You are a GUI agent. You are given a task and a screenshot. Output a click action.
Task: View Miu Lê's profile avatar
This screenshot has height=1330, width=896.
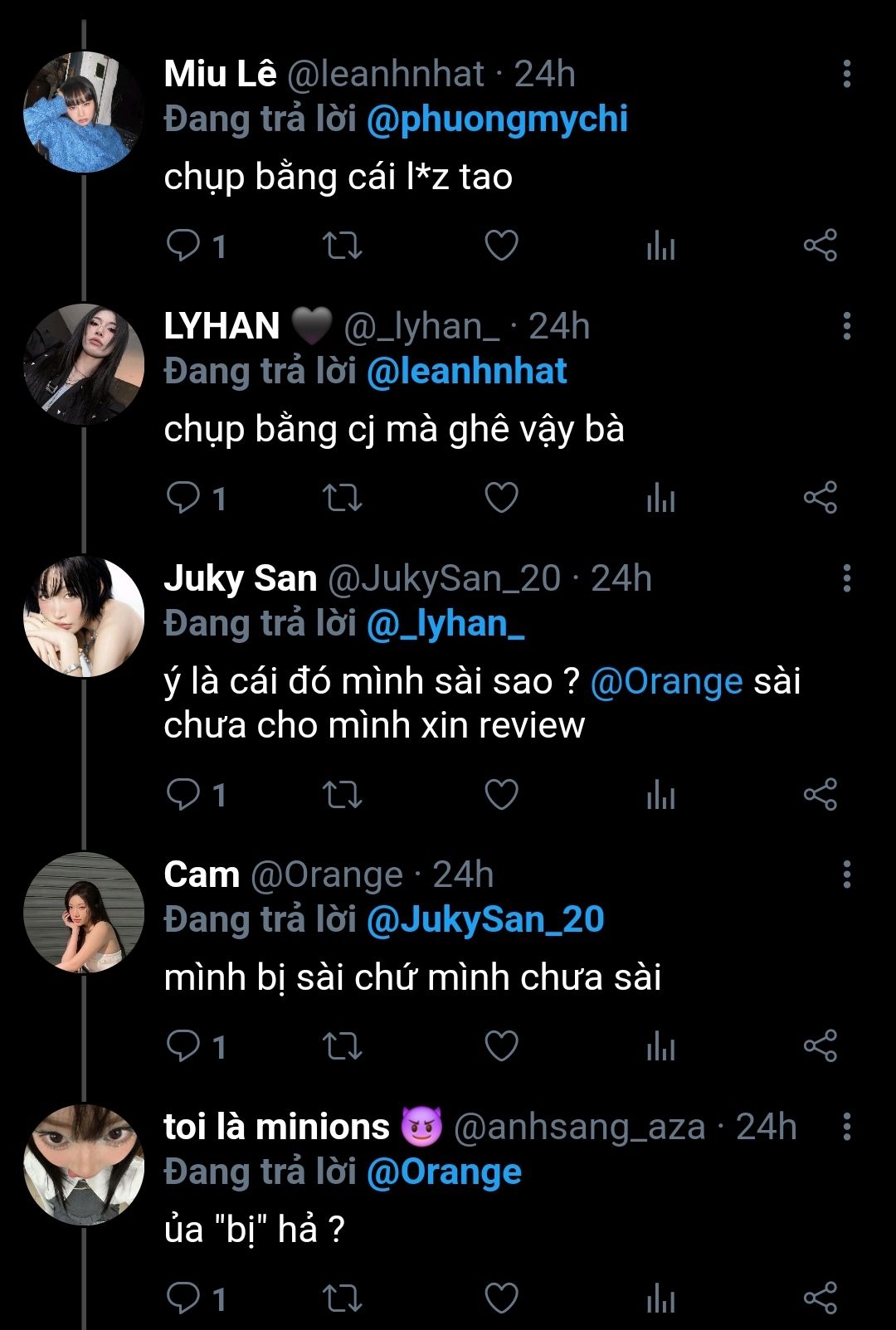[x=84, y=112]
